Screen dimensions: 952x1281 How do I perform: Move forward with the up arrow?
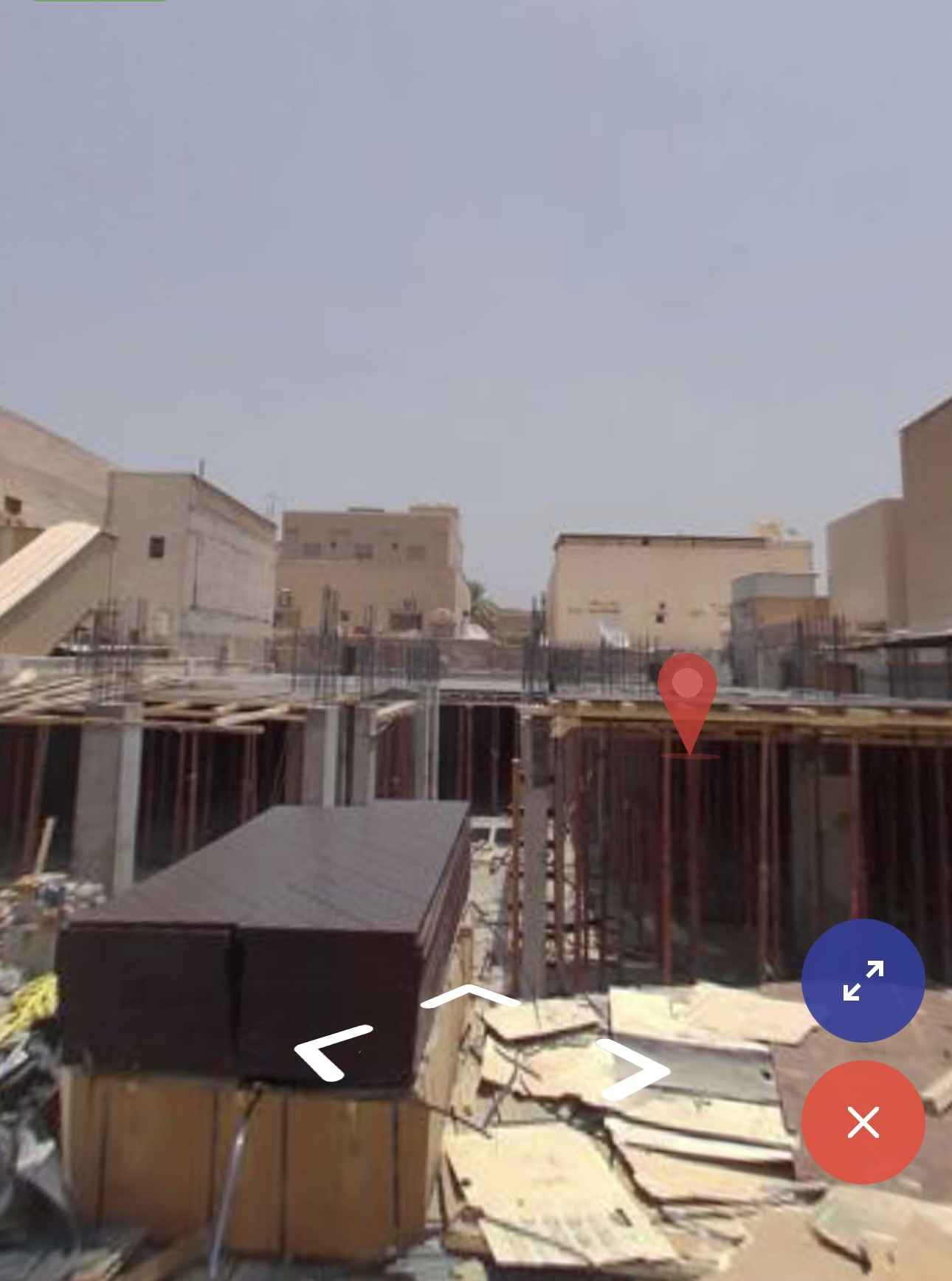[470, 997]
